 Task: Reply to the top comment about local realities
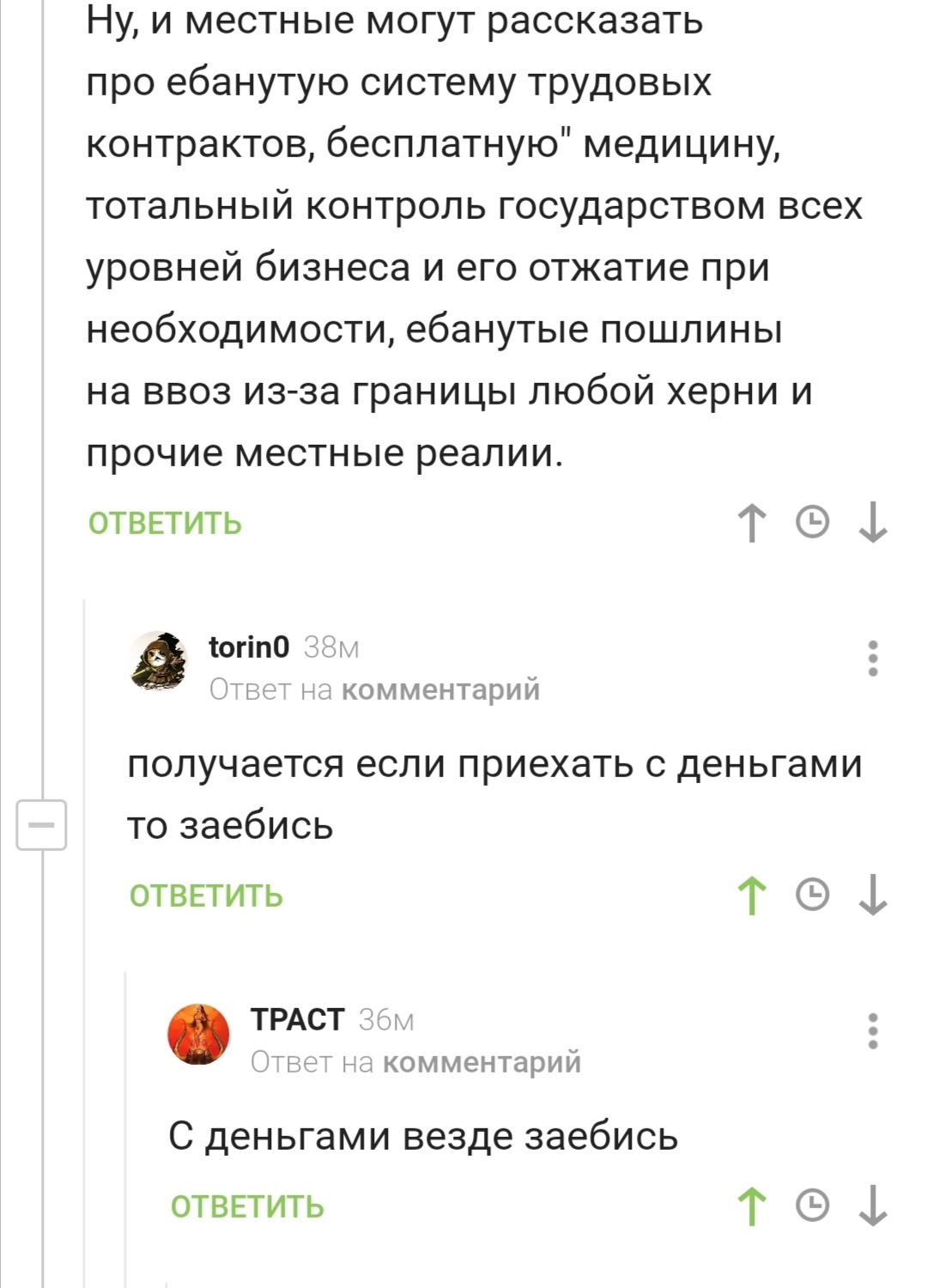[165, 523]
